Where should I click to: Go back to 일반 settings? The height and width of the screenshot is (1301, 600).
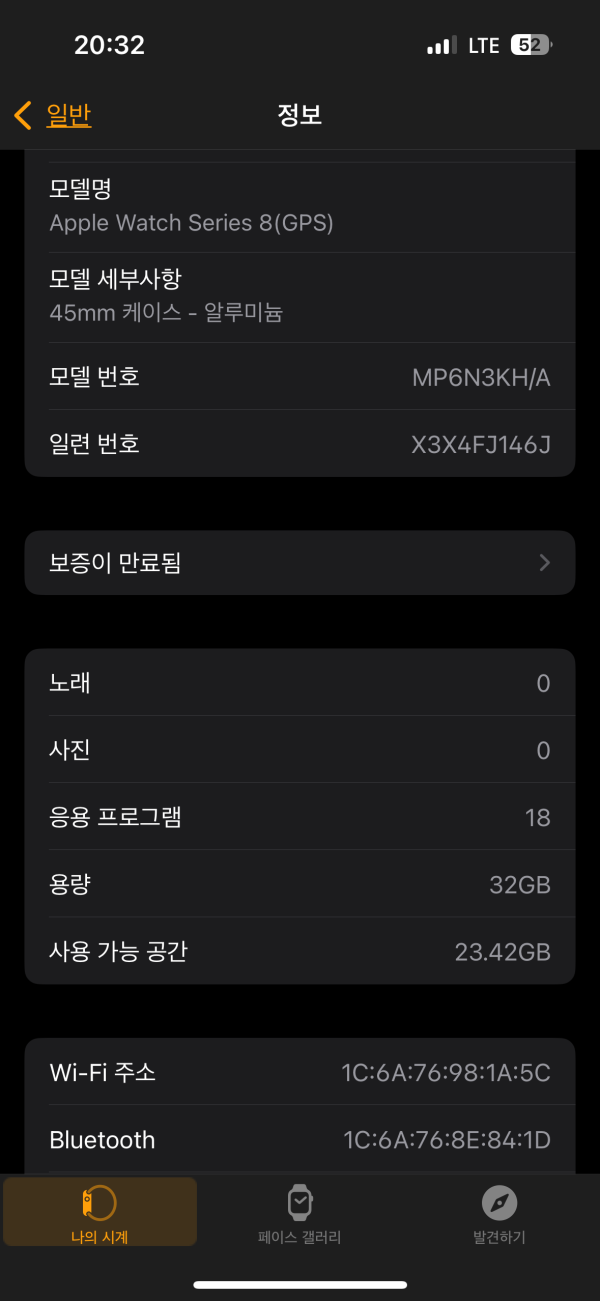tap(53, 115)
